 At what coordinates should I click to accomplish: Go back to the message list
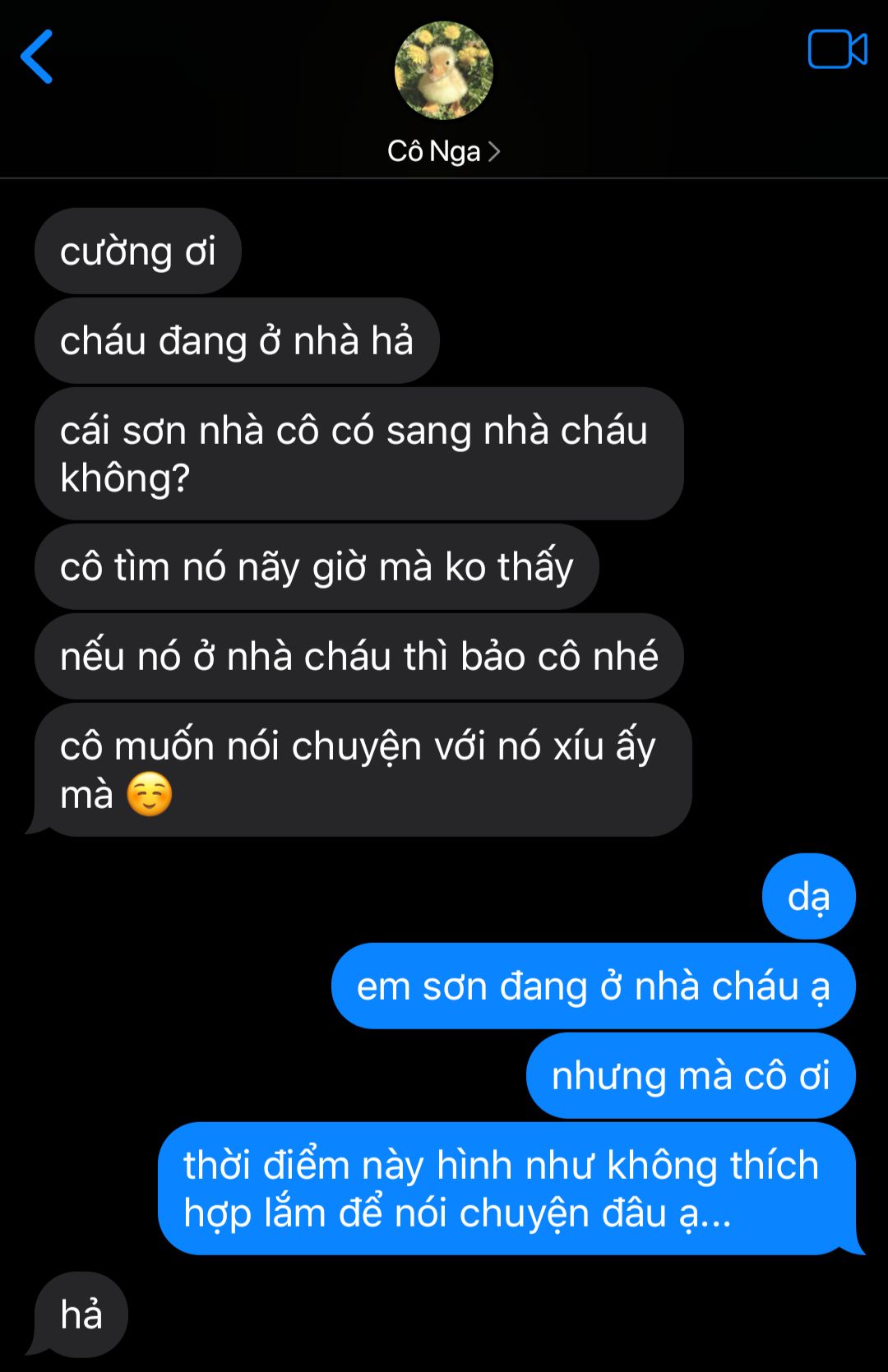coord(37,57)
